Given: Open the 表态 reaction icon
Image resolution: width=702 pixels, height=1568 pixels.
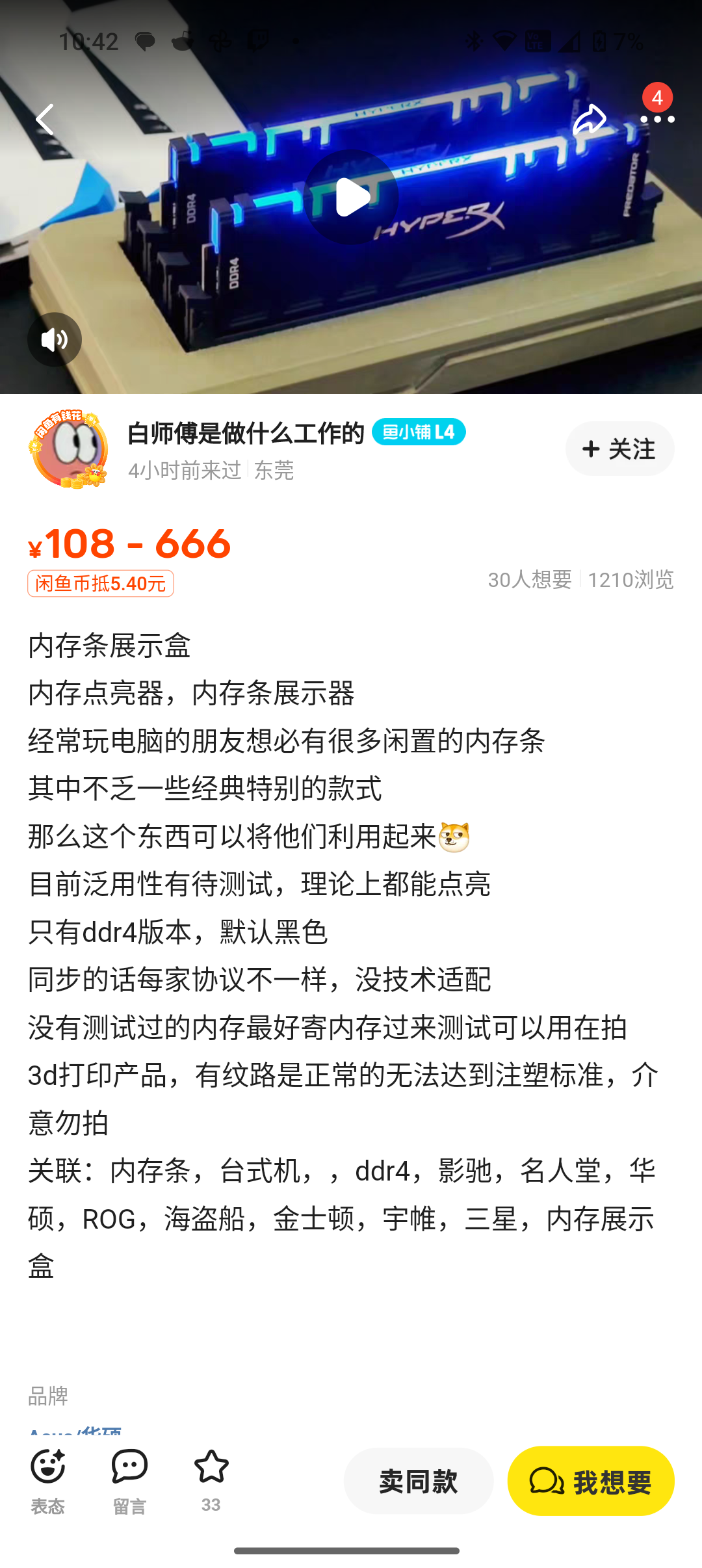Looking at the screenshot, I should 48,1481.
